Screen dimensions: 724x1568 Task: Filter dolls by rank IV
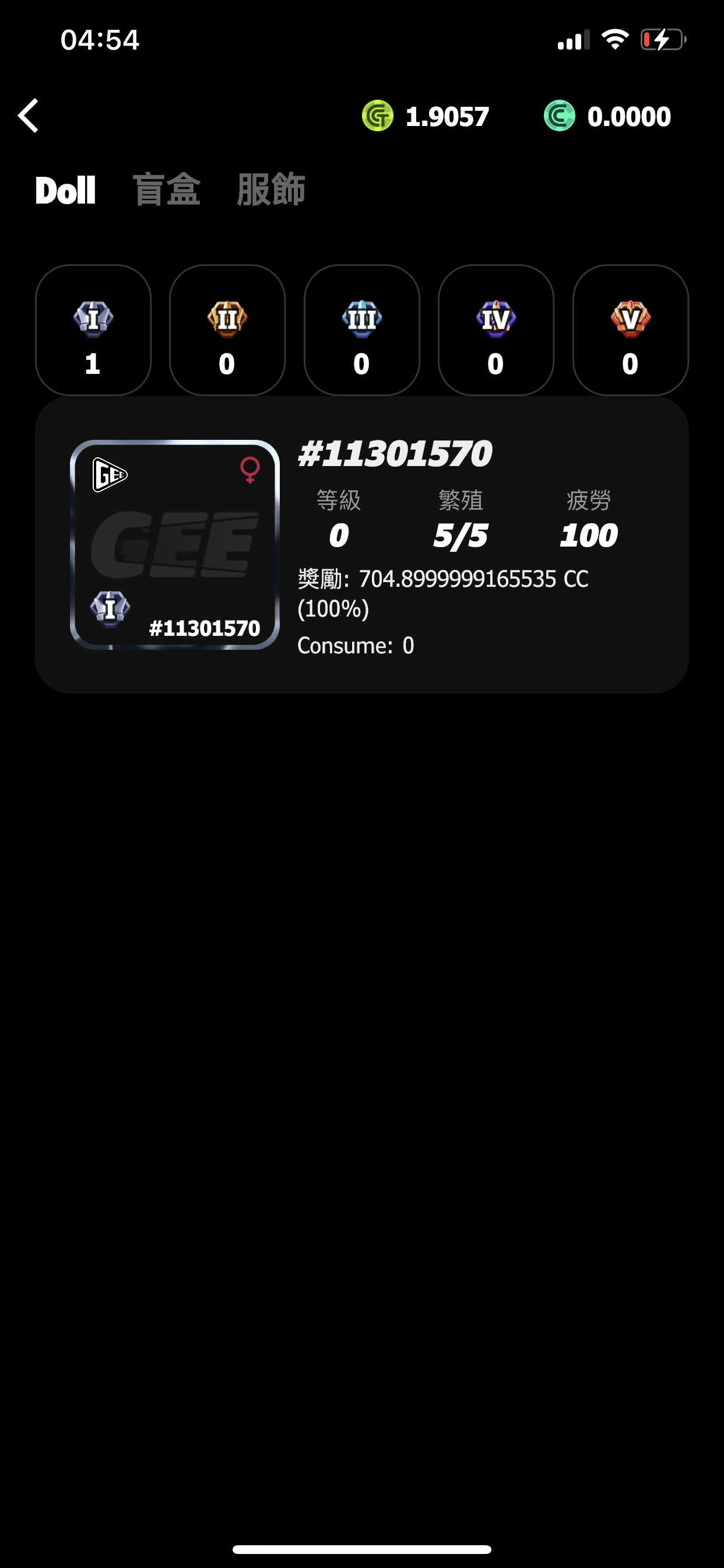pyautogui.click(x=496, y=331)
